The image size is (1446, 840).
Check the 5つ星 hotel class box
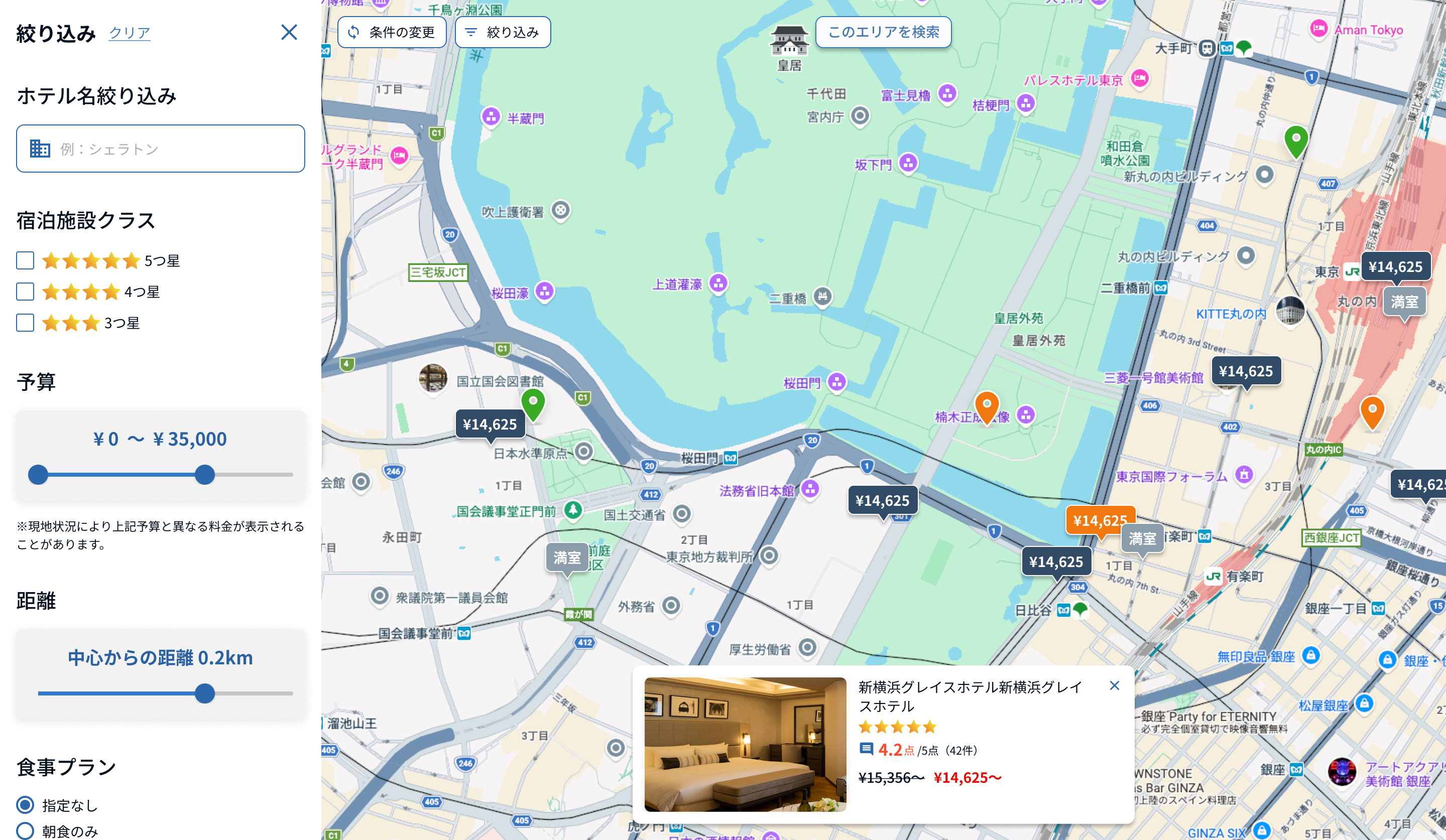[25, 260]
